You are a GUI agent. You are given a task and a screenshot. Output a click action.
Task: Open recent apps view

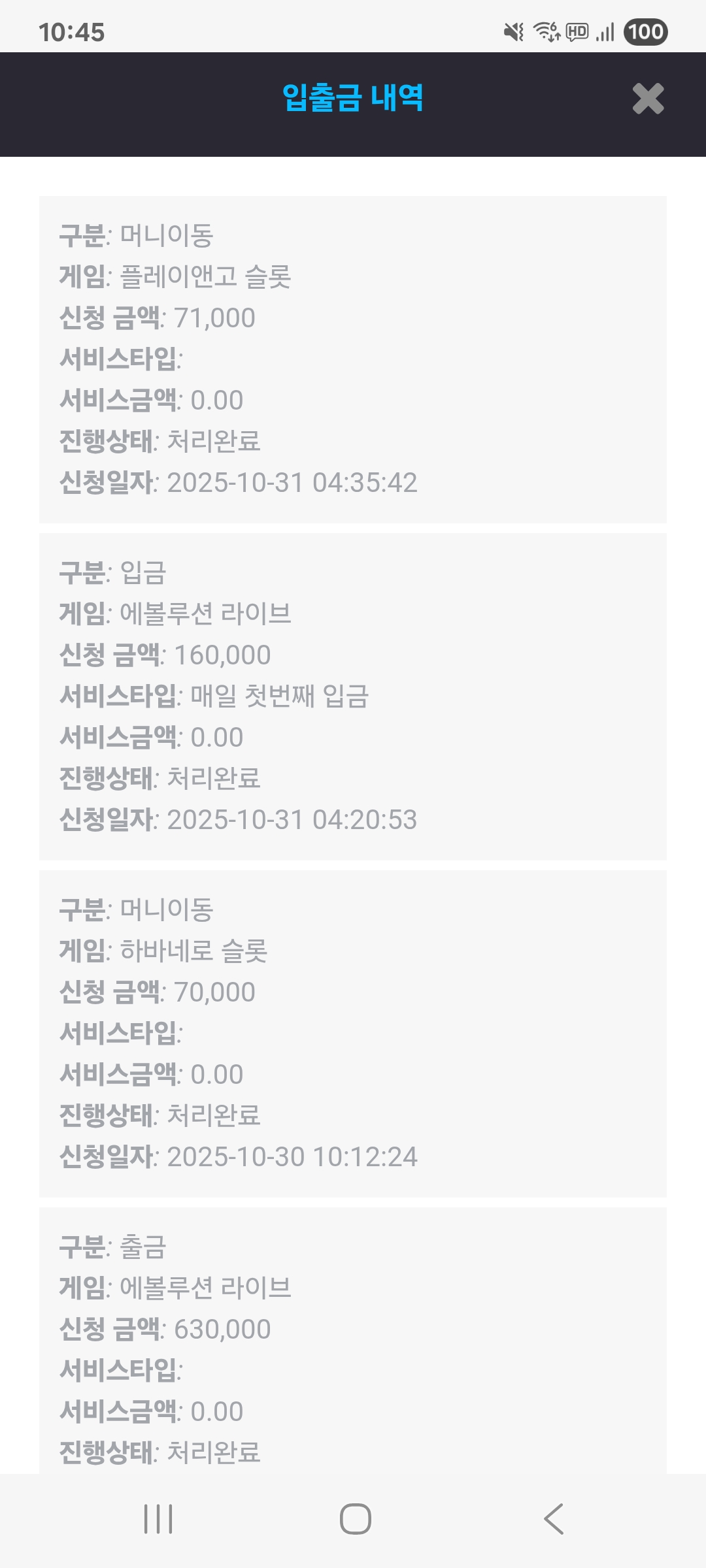pos(158,1518)
